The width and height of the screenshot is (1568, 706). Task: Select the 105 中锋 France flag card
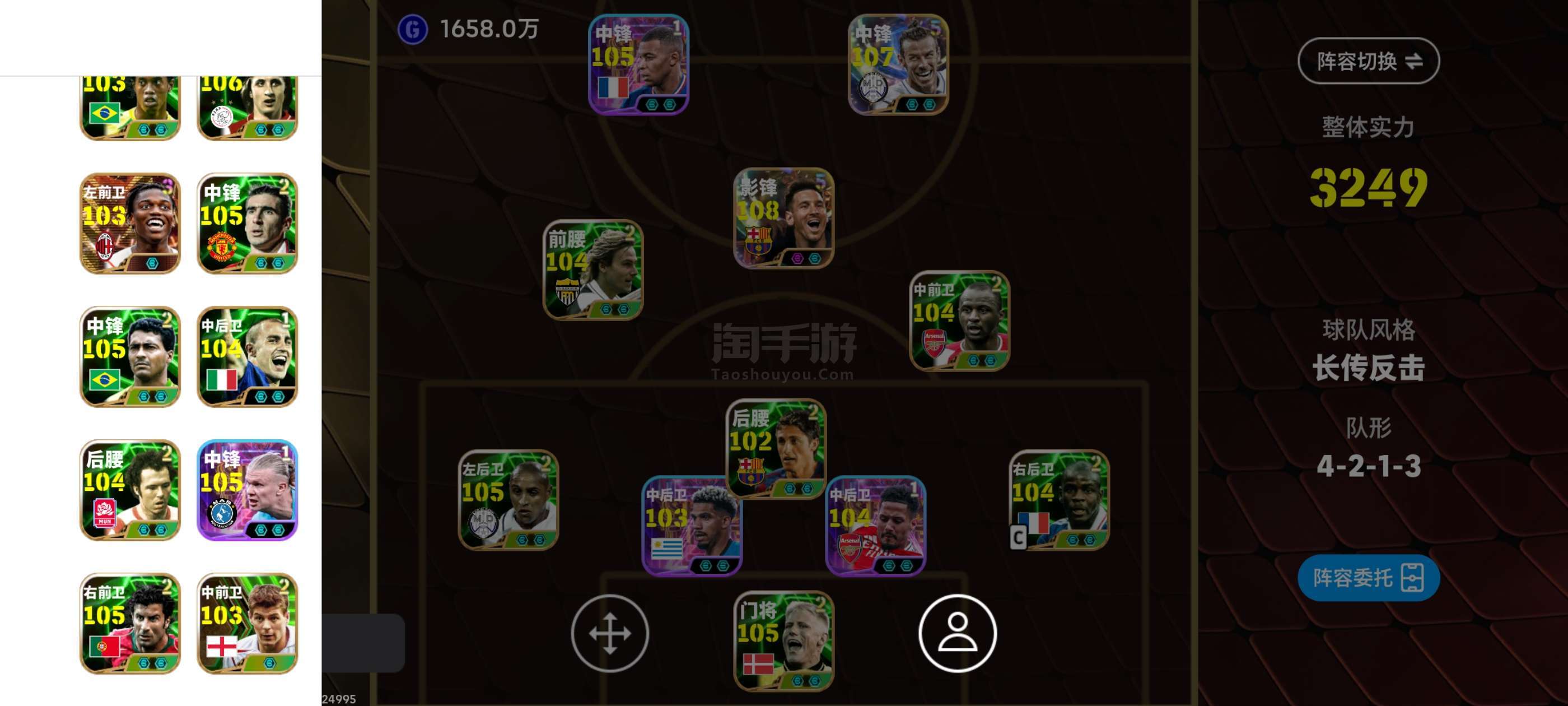point(638,64)
